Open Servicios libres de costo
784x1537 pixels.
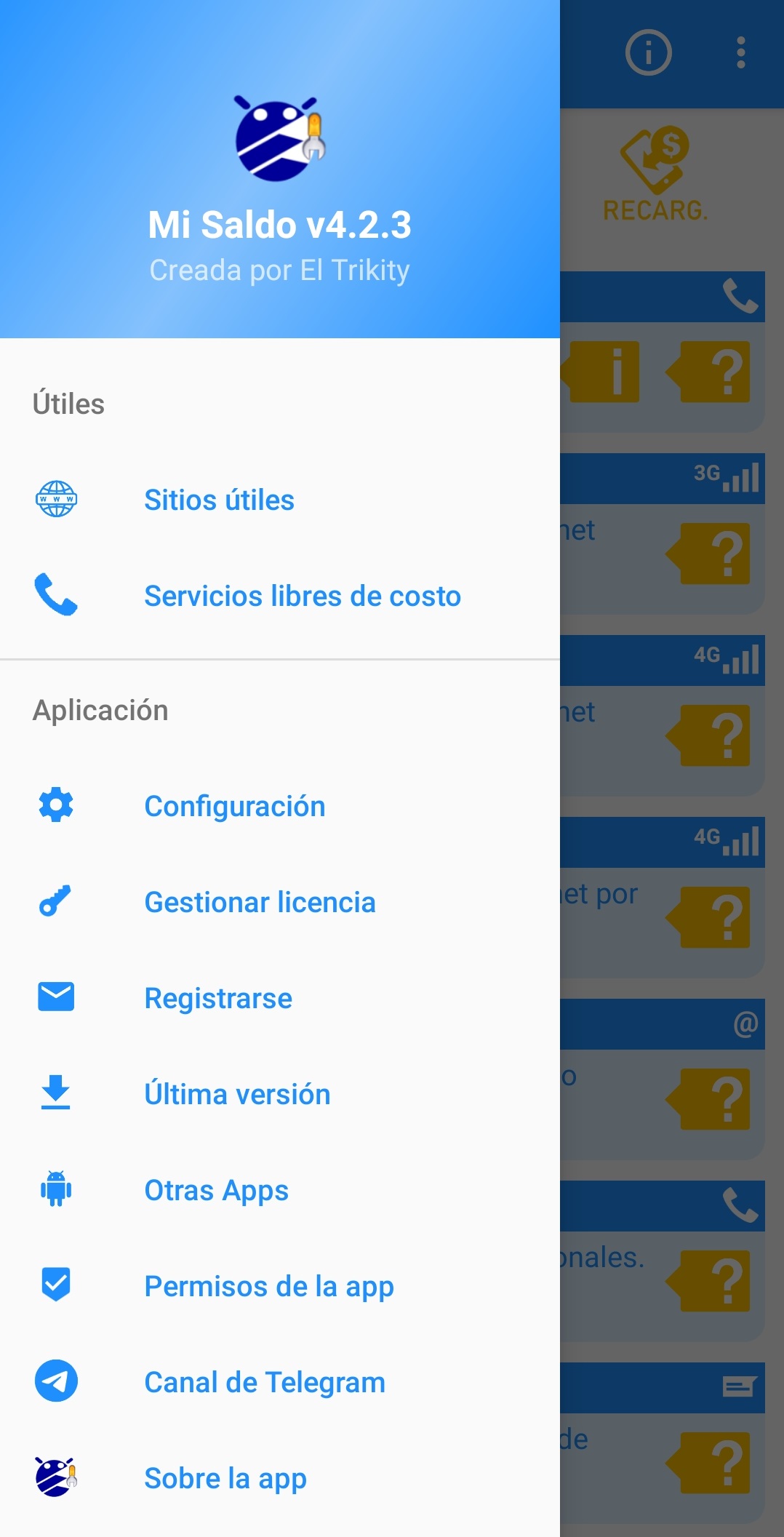tap(302, 596)
